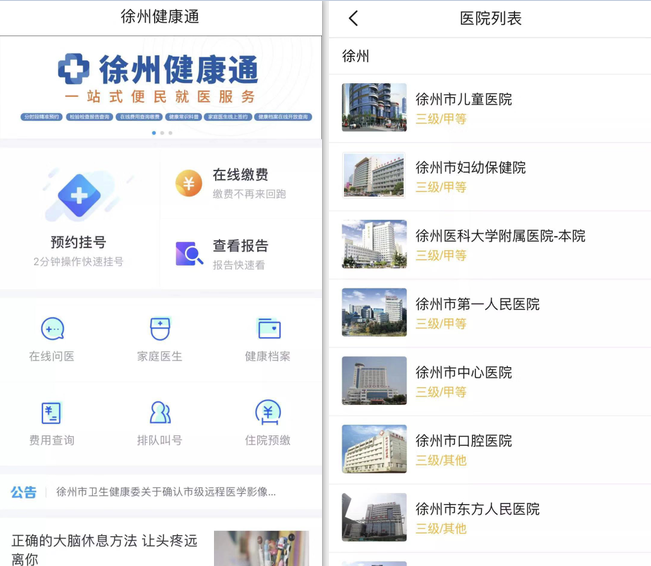Viewport: 651px width, 566px height.
Task: Read the article 正确的大脑休息方法
Action: point(105,548)
